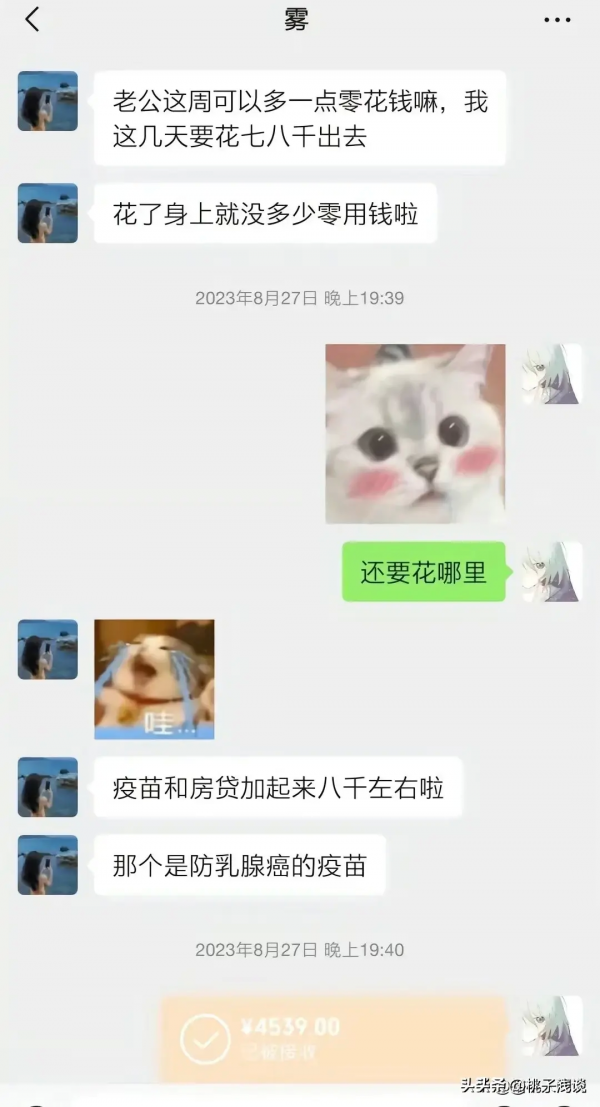The height and width of the screenshot is (1107, 600).
Task: View the blushing white cat sticker
Action: point(415,434)
